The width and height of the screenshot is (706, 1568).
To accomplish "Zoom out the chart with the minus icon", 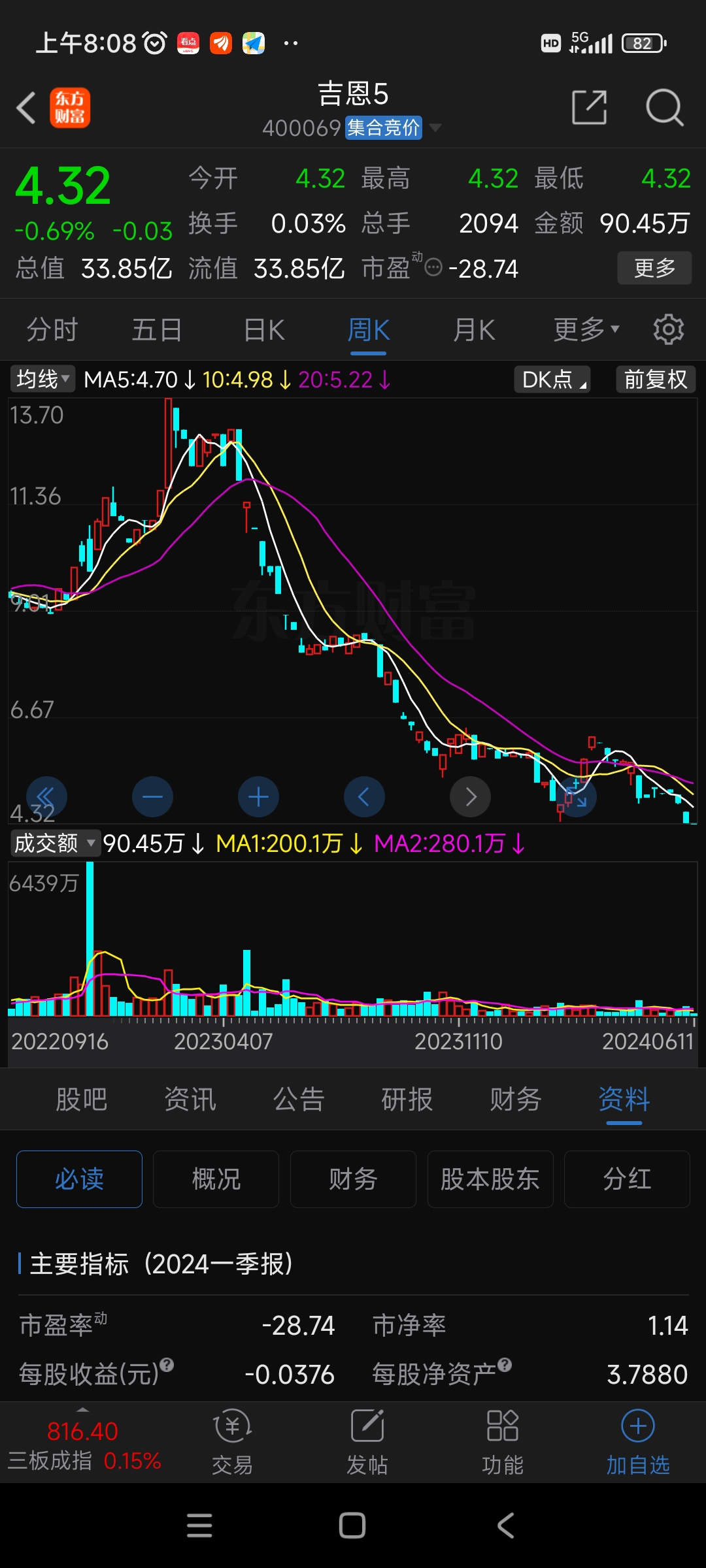I will (x=152, y=796).
